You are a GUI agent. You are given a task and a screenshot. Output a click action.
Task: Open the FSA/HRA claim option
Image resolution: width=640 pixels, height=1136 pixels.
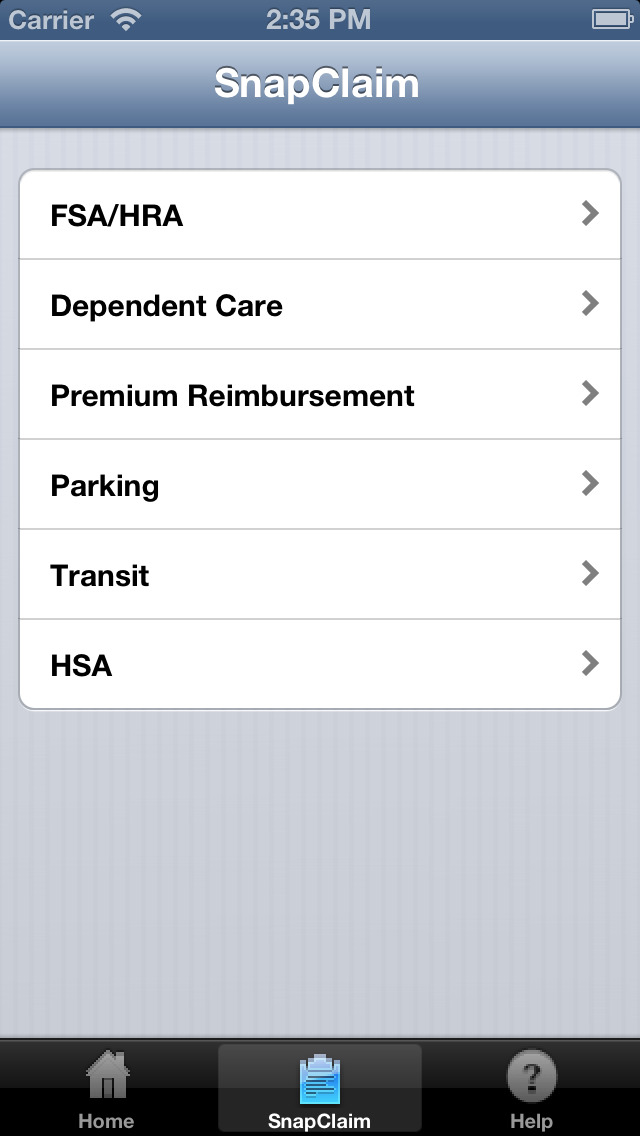[x=320, y=214]
